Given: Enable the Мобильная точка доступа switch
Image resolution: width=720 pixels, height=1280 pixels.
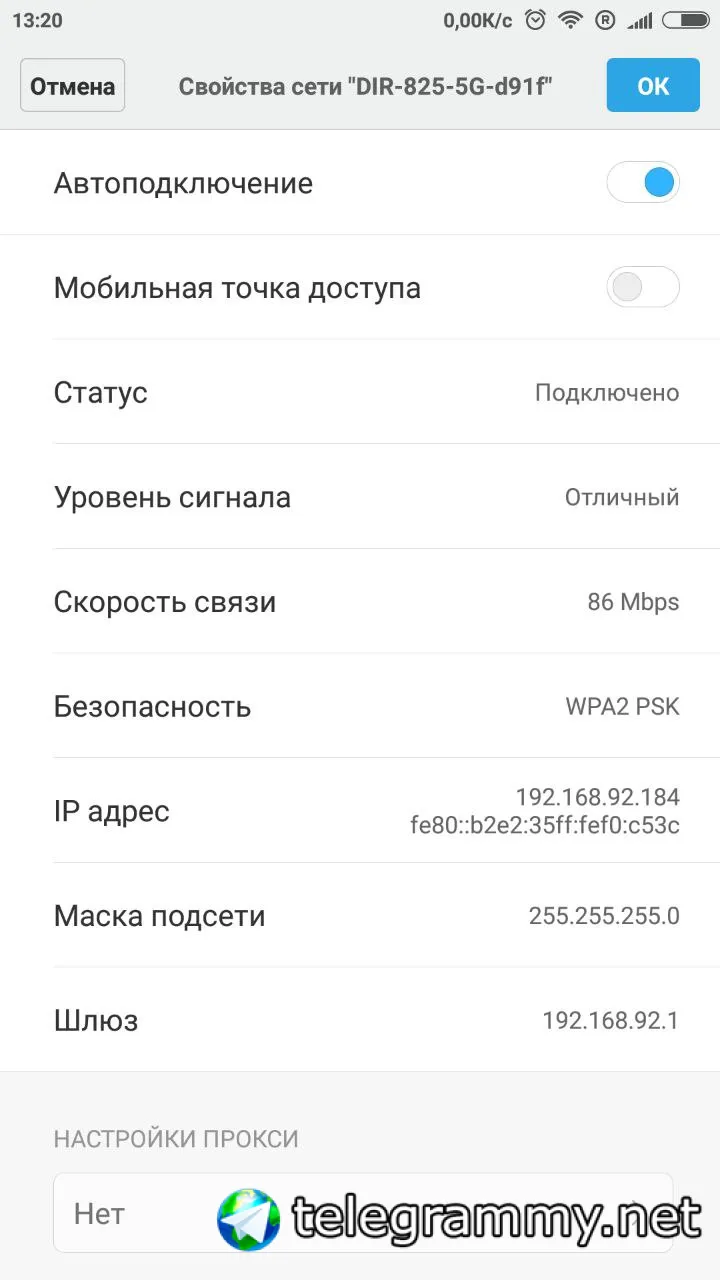Looking at the screenshot, I should [x=643, y=288].
